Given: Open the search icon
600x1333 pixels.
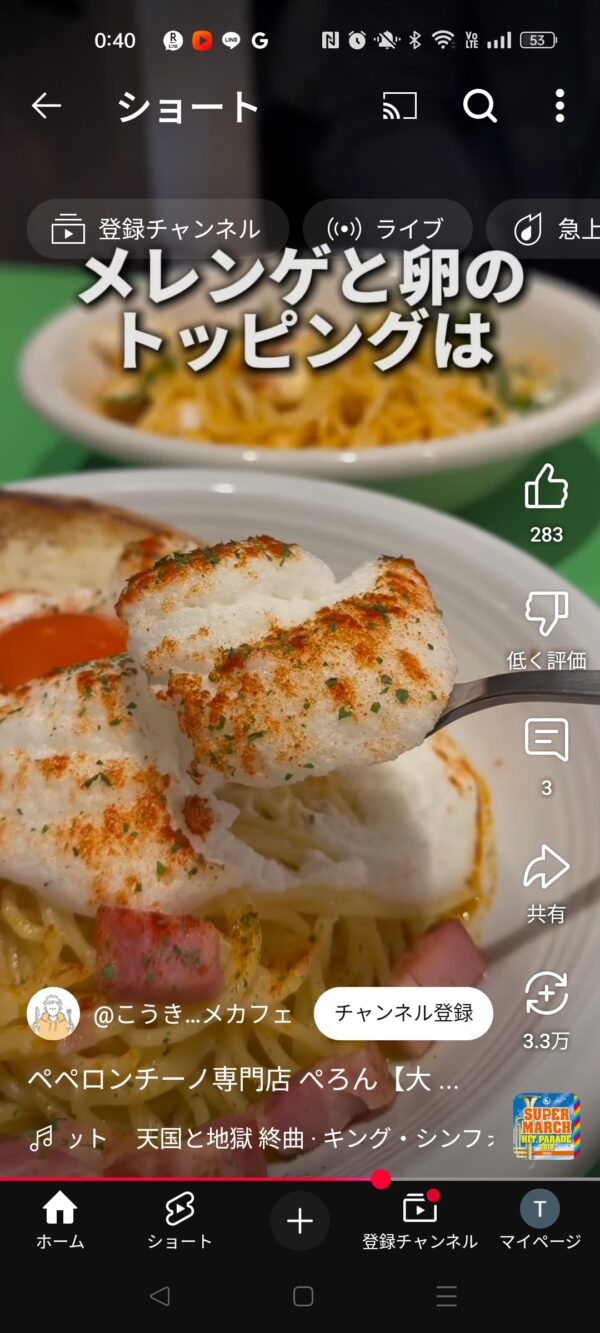Looking at the screenshot, I should tap(480, 105).
